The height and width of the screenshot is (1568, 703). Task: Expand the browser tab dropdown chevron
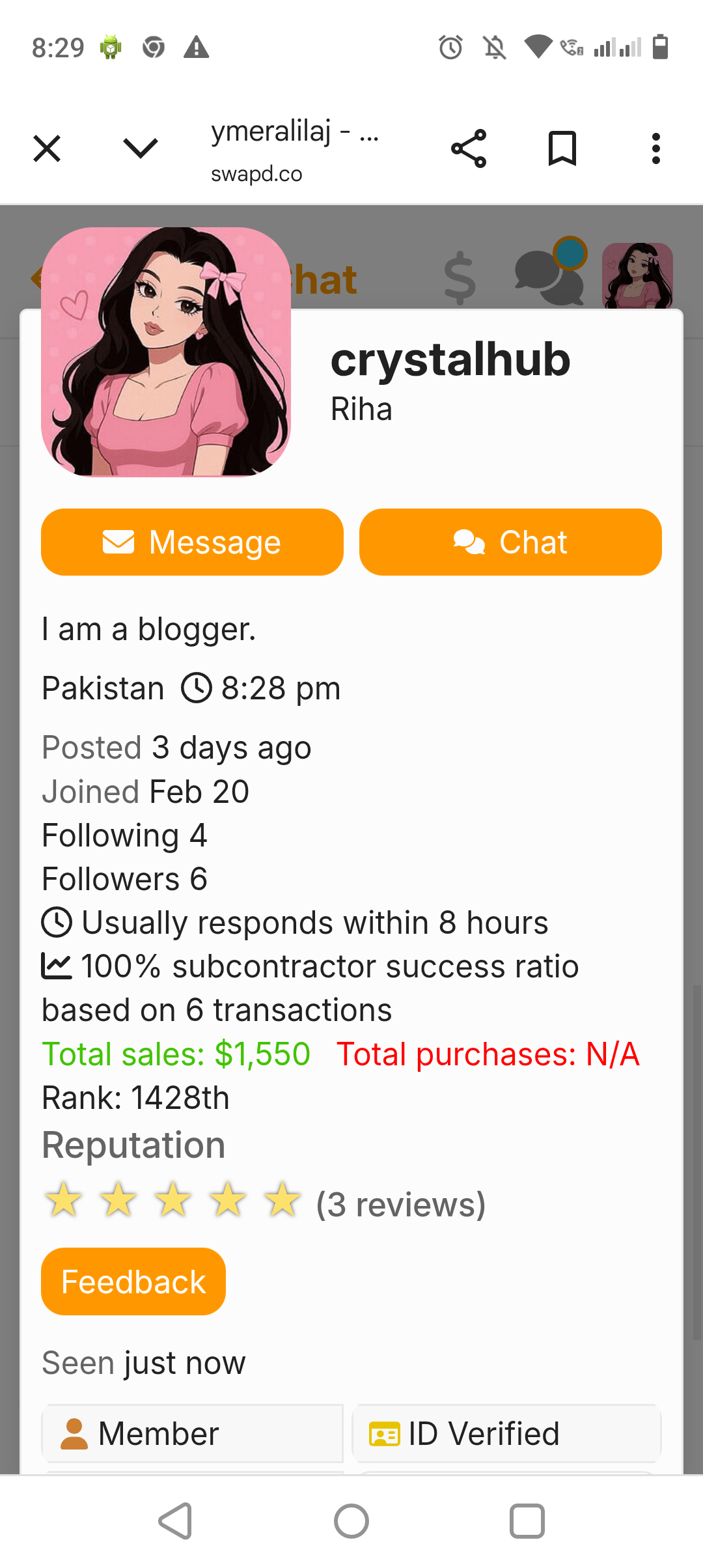(141, 148)
